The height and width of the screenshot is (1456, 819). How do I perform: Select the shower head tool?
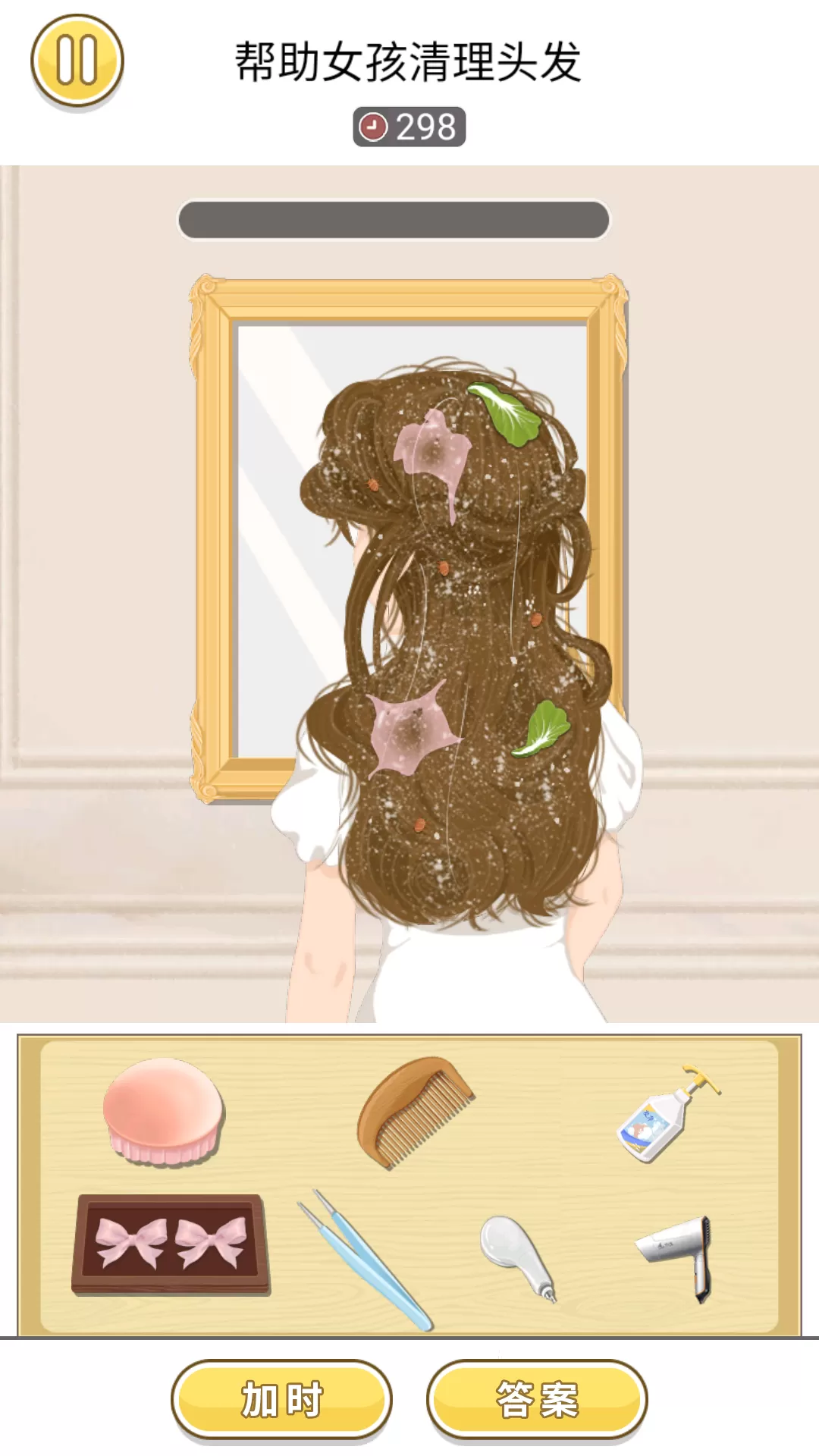(x=516, y=1254)
